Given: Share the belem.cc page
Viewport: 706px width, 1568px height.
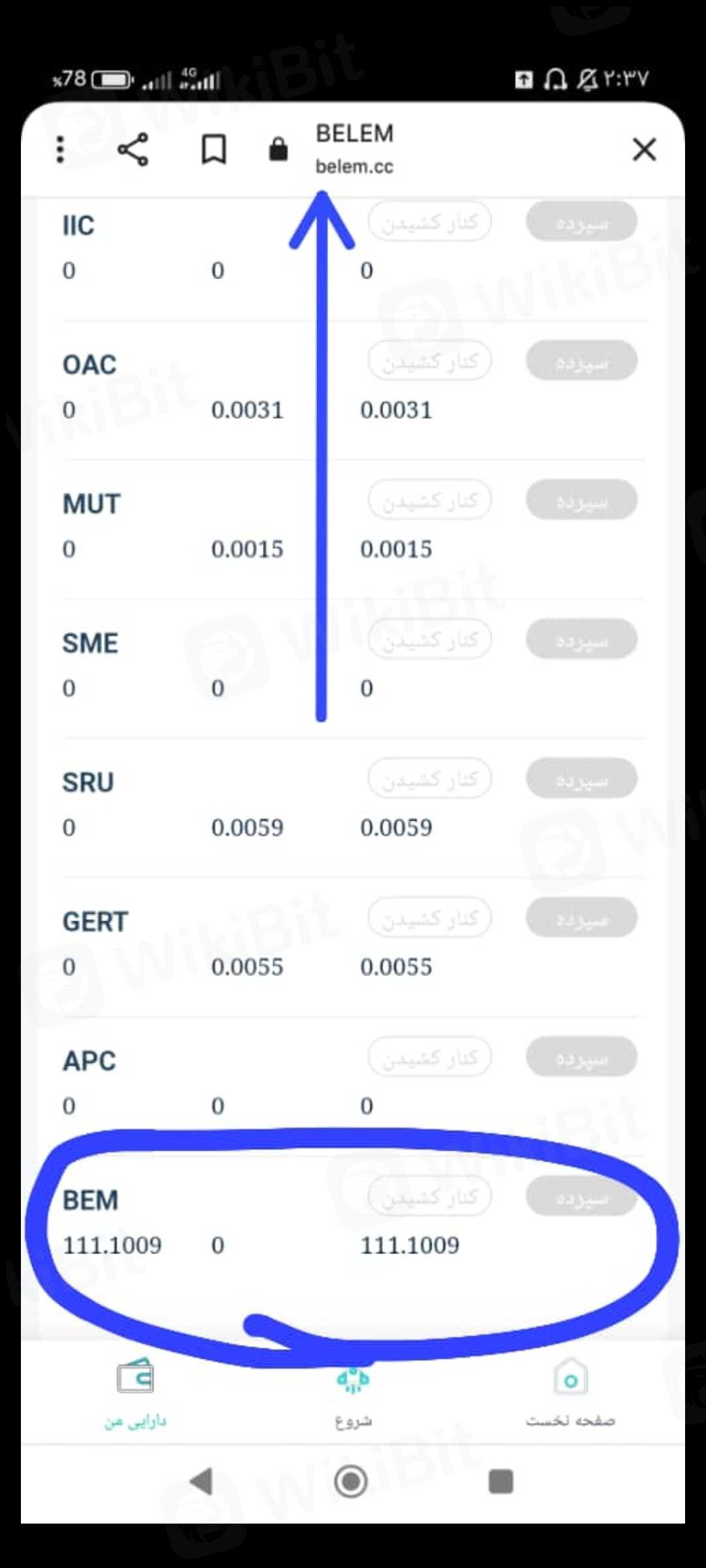Looking at the screenshot, I should pyautogui.click(x=133, y=150).
